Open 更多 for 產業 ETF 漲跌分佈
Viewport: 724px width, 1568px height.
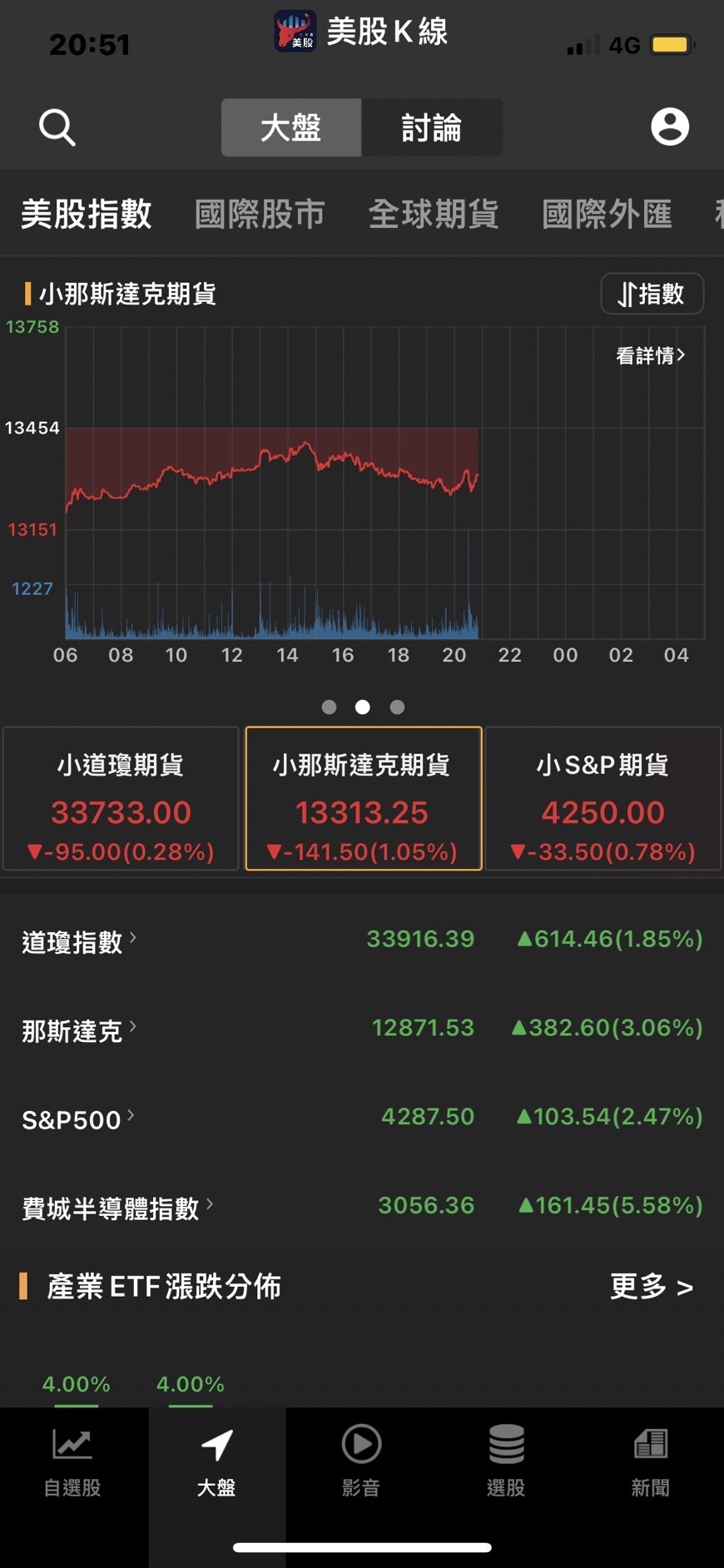tap(652, 1288)
